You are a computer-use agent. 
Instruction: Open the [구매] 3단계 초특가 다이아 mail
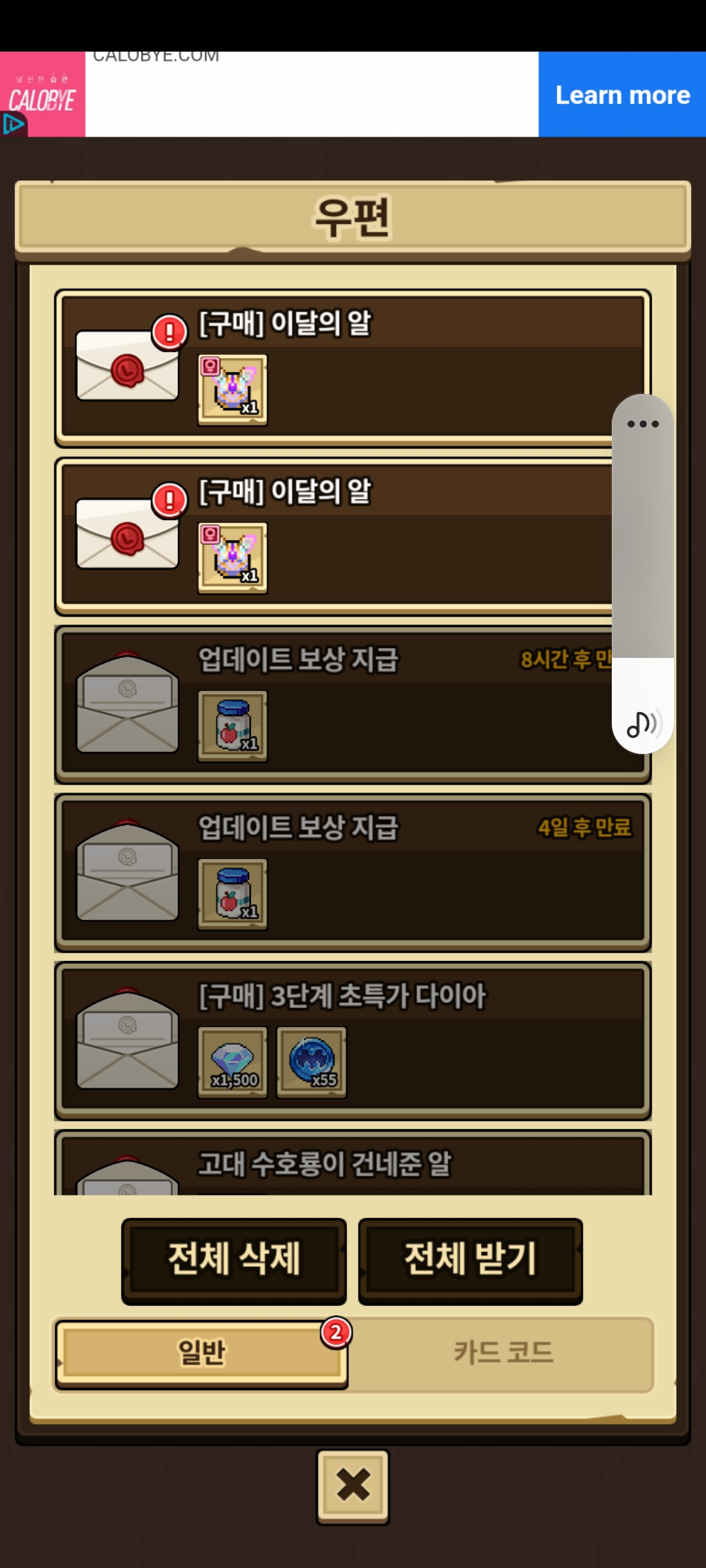[x=352, y=1041]
